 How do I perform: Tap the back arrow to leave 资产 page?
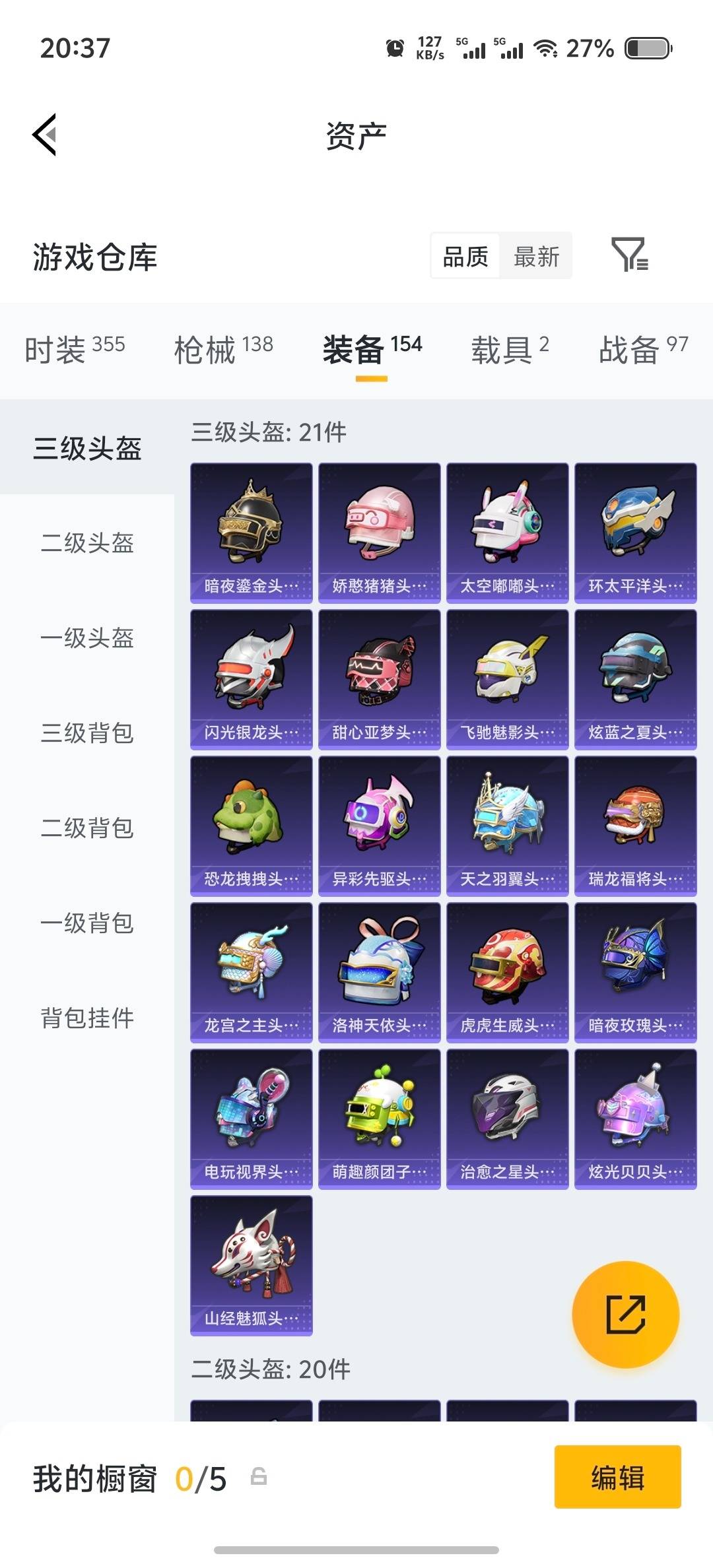point(44,134)
